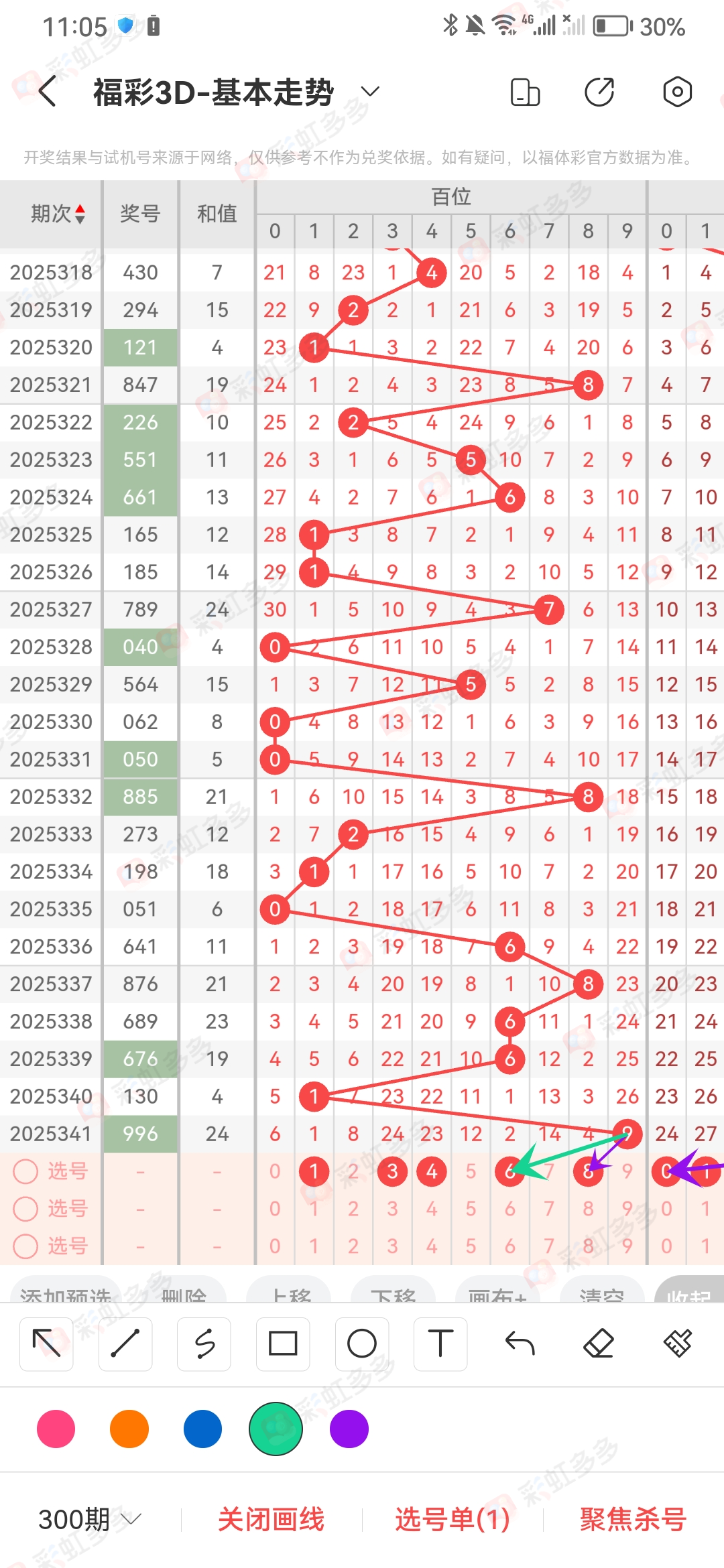The image size is (724, 1568).
Task: Select the freehand curve tool
Action: [x=204, y=1344]
